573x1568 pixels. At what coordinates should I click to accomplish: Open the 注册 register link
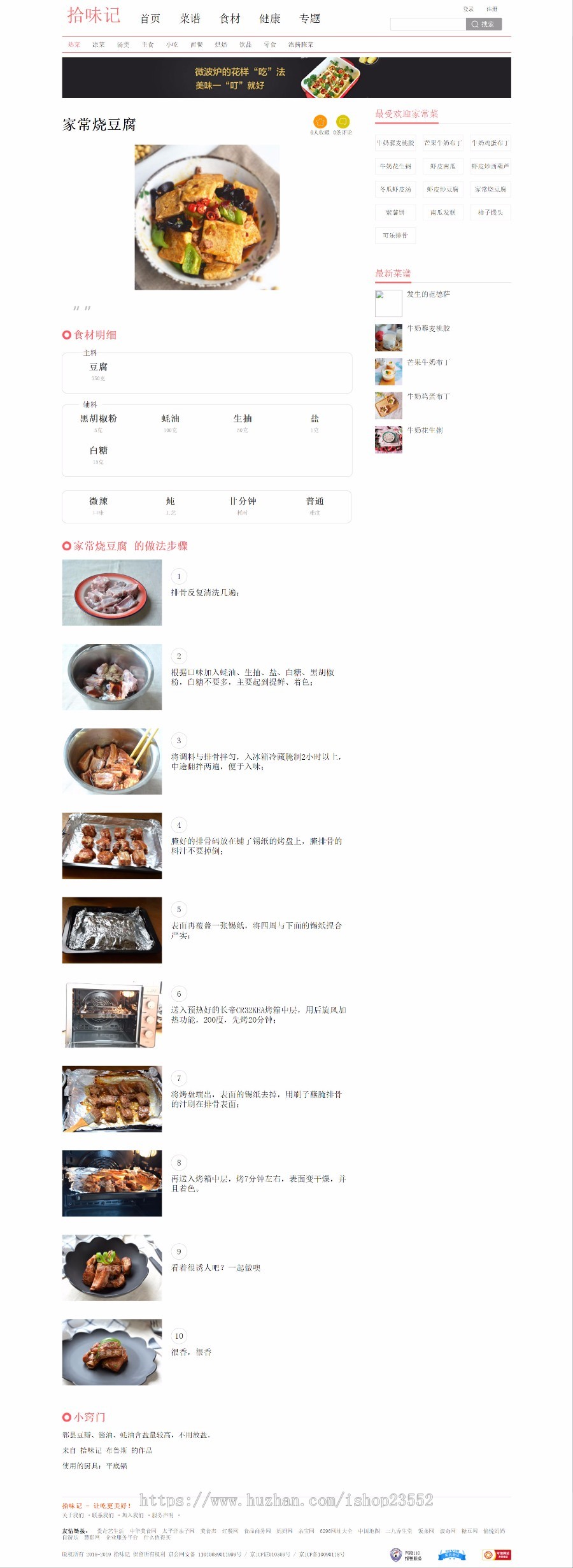pos(492,9)
